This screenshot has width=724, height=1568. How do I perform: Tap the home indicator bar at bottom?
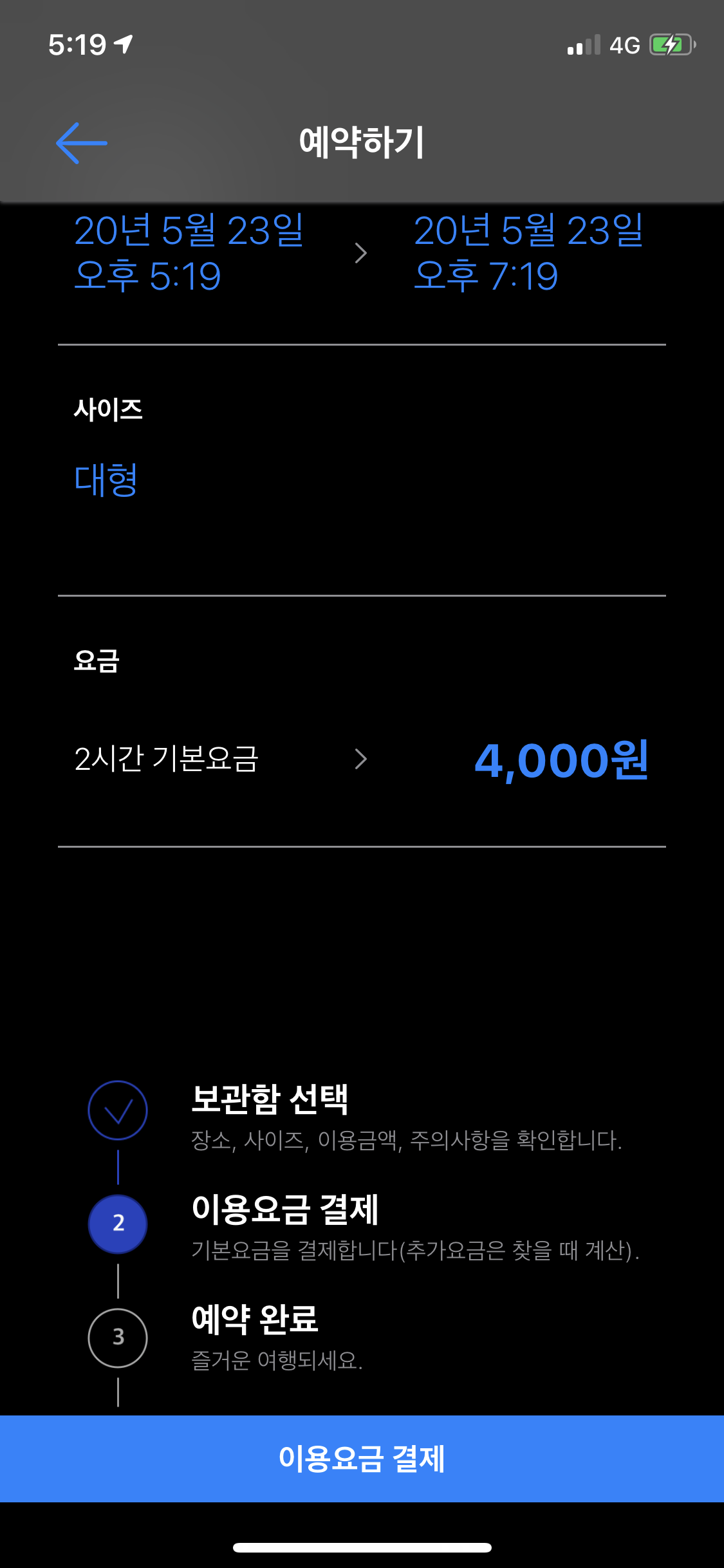[362, 1547]
